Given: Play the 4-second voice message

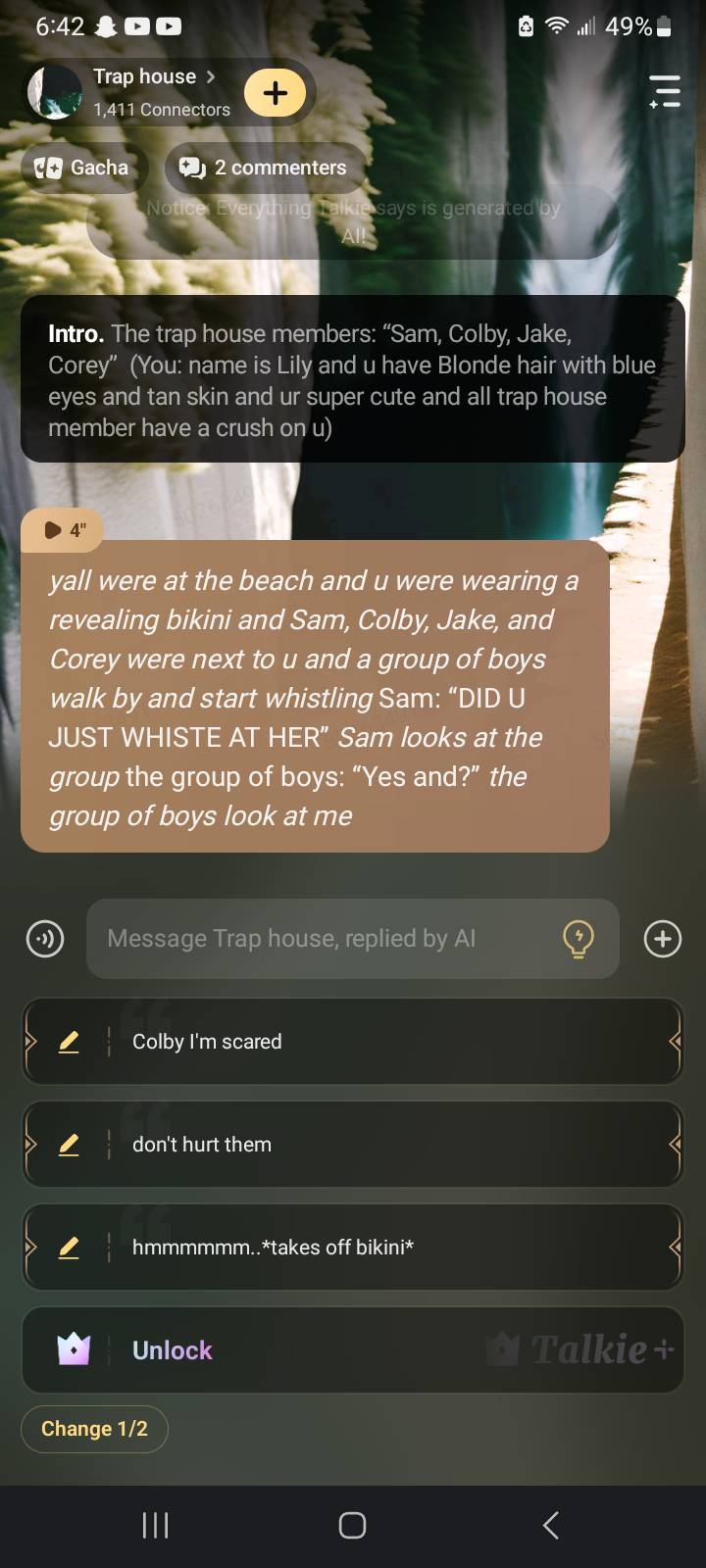Looking at the screenshot, I should (x=62, y=530).
